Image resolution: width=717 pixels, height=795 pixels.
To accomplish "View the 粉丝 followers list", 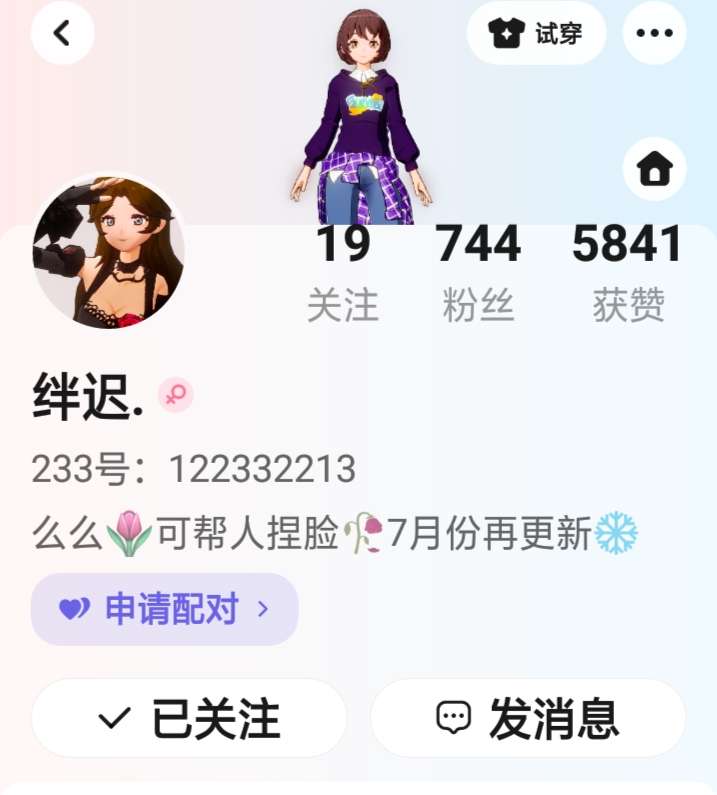I will point(479,274).
